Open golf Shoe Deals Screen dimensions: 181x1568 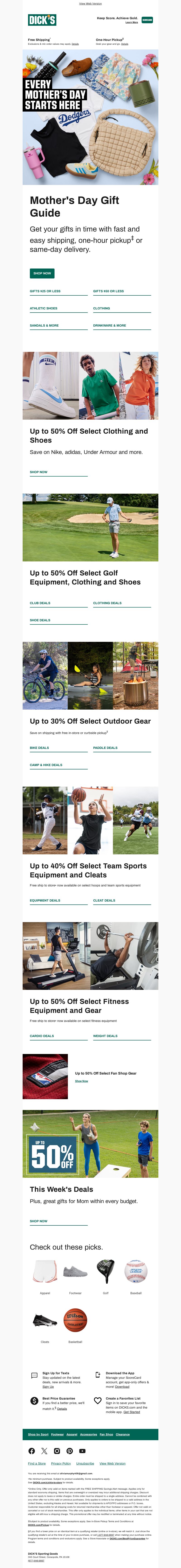click(x=40, y=620)
